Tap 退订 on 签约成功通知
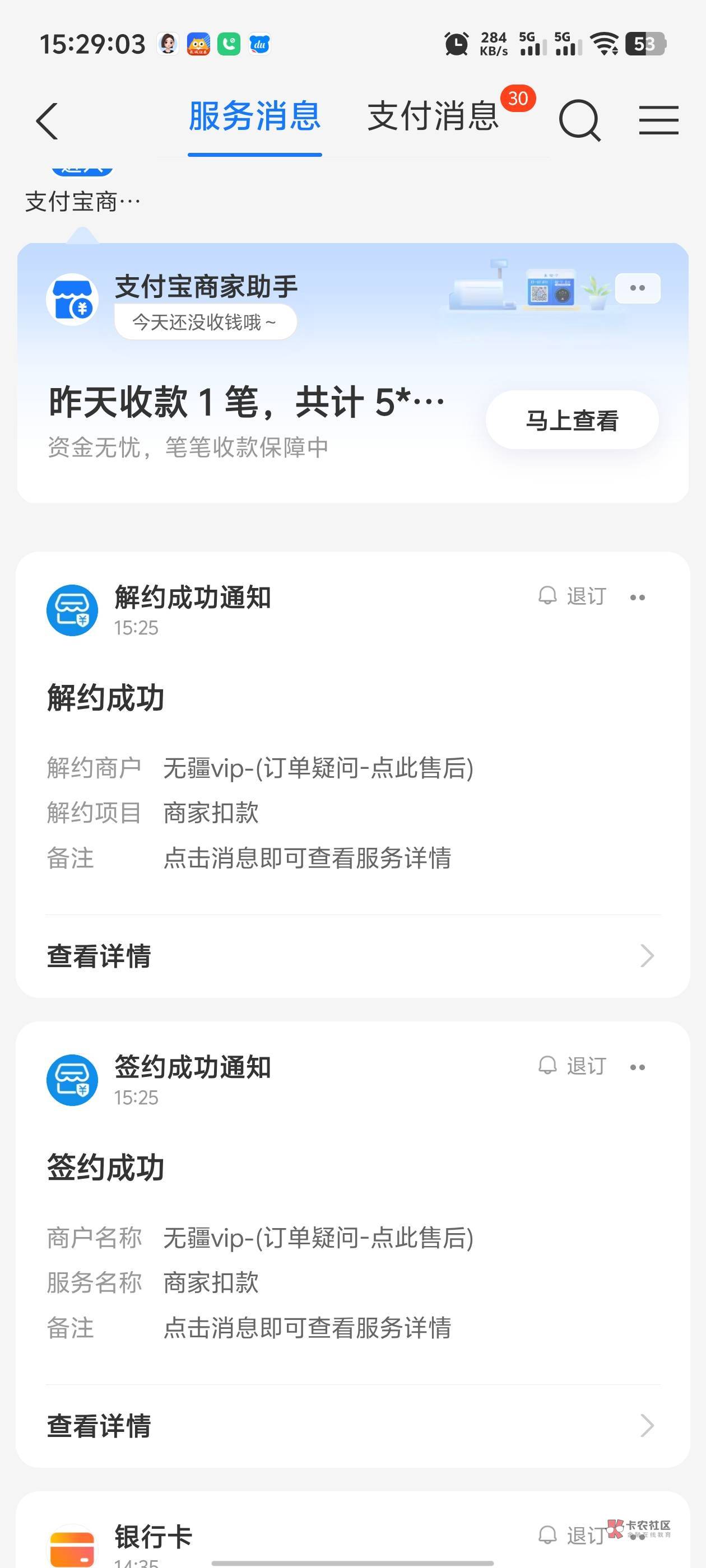This screenshot has height=1568, width=706. click(573, 1066)
